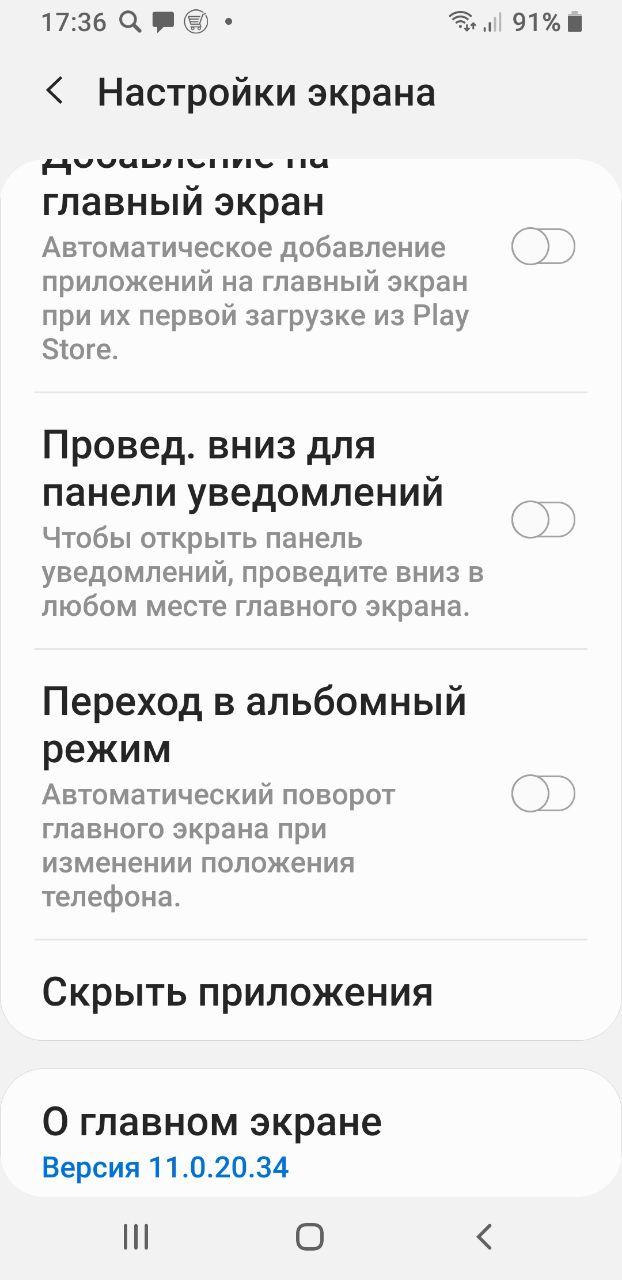This screenshot has width=622, height=1280.
Task: Open recent apps from navigation bar
Action: [x=136, y=1237]
